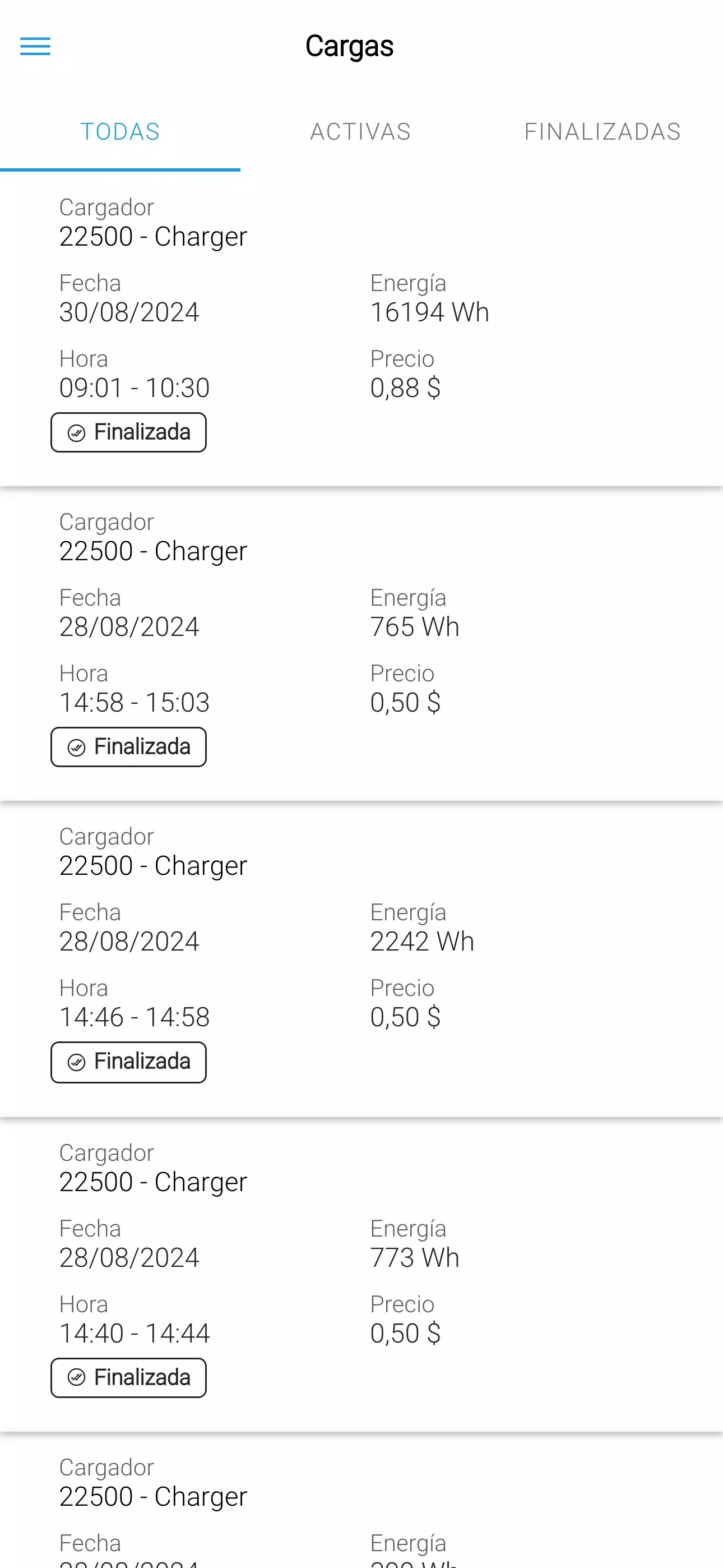
Task: Open the charge from 14:46 - 14:58
Action: [x=361, y=960]
